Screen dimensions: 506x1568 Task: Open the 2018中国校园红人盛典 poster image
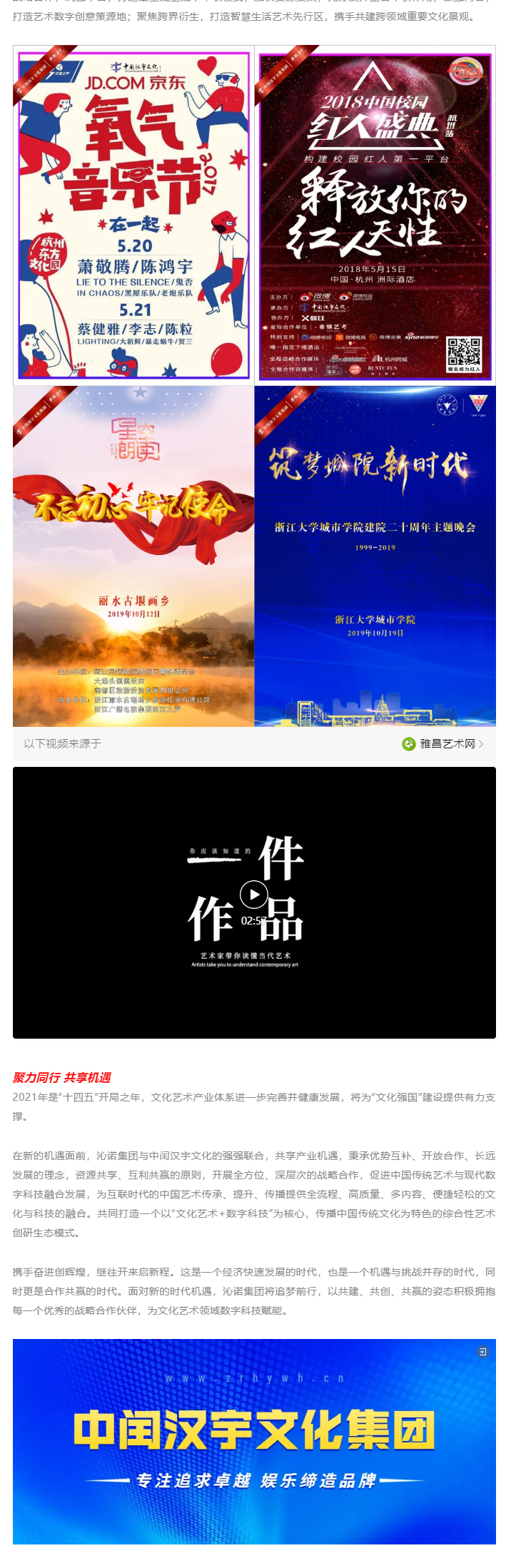375,215
